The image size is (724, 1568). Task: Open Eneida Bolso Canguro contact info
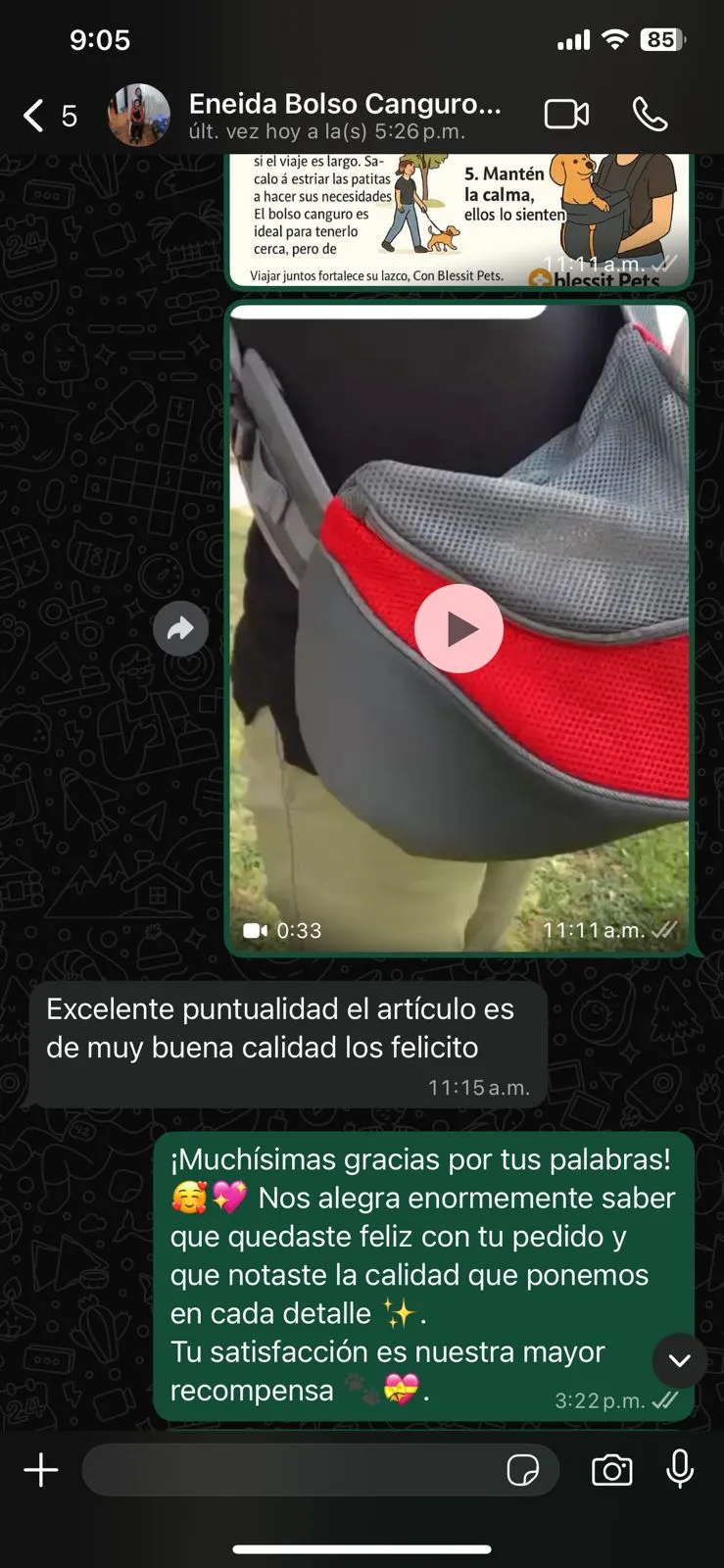343,115
